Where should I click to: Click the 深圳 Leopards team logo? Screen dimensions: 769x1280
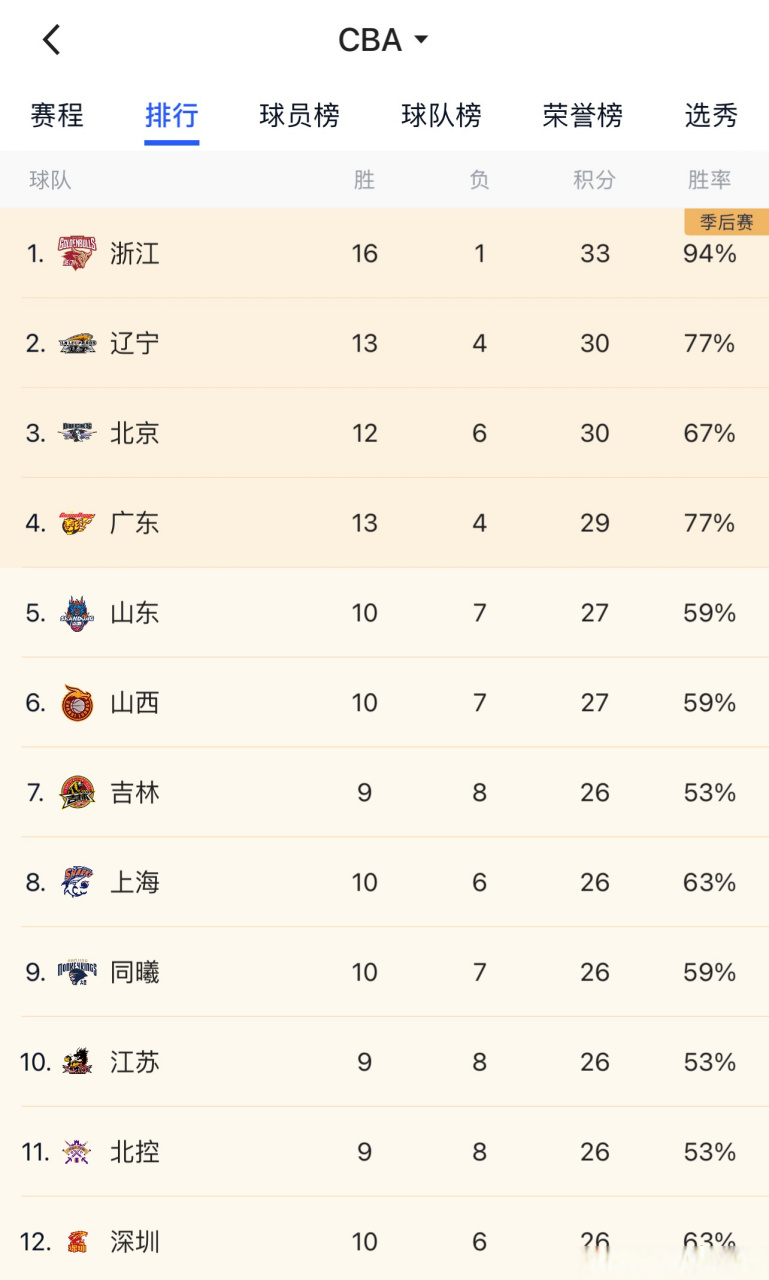click(x=75, y=1242)
